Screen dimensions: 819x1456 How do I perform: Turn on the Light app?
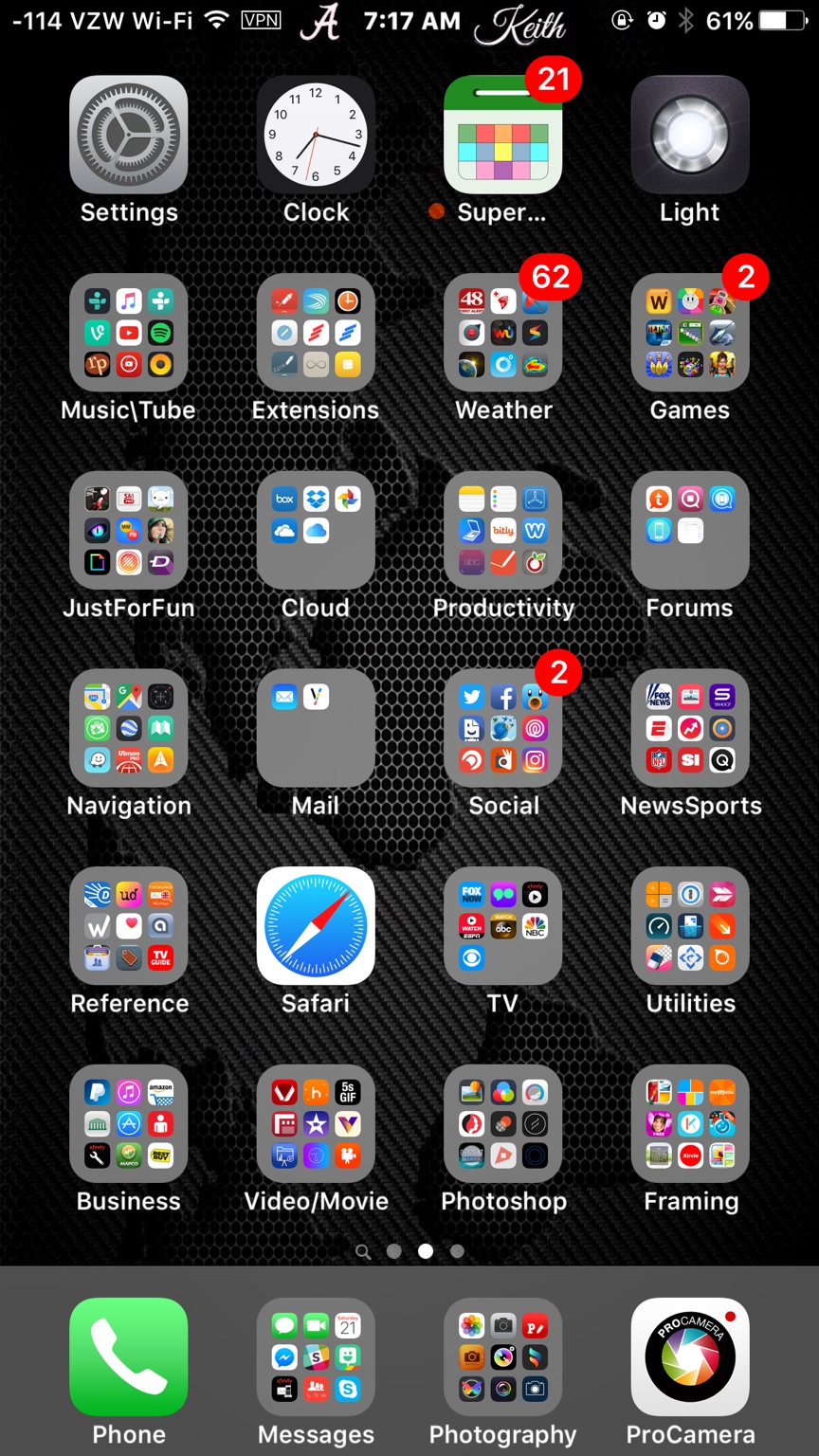click(690, 135)
